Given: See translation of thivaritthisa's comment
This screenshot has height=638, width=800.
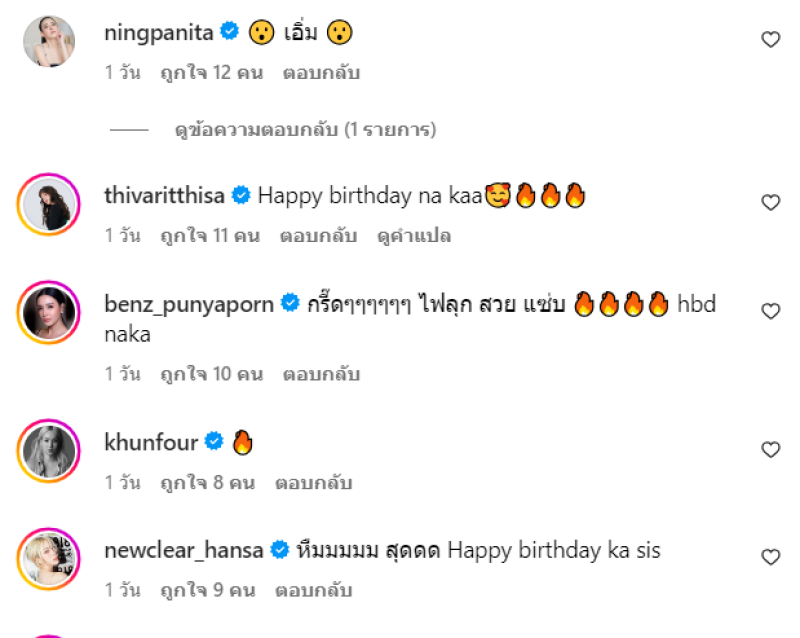Looking at the screenshot, I should click(414, 236).
